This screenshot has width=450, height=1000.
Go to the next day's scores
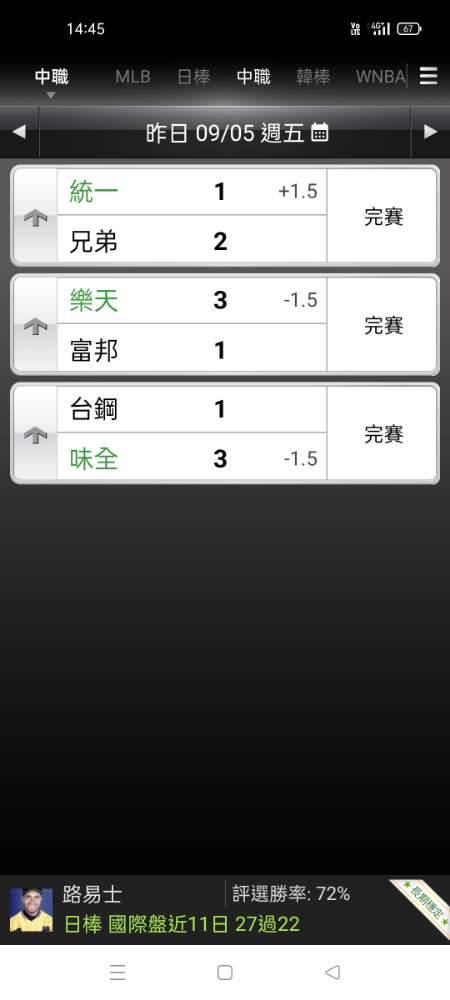pos(431,132)
